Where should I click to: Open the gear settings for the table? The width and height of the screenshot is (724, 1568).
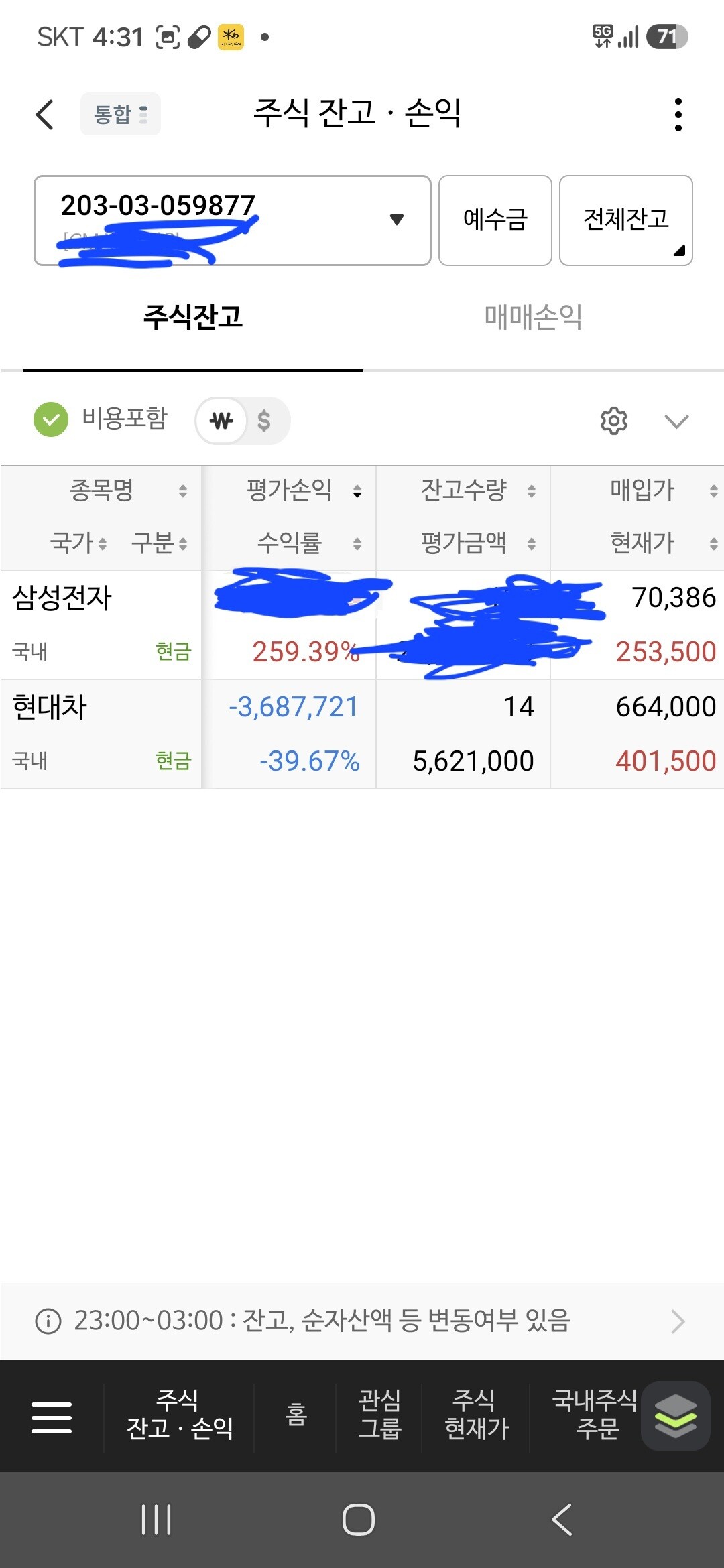[614, 421]
